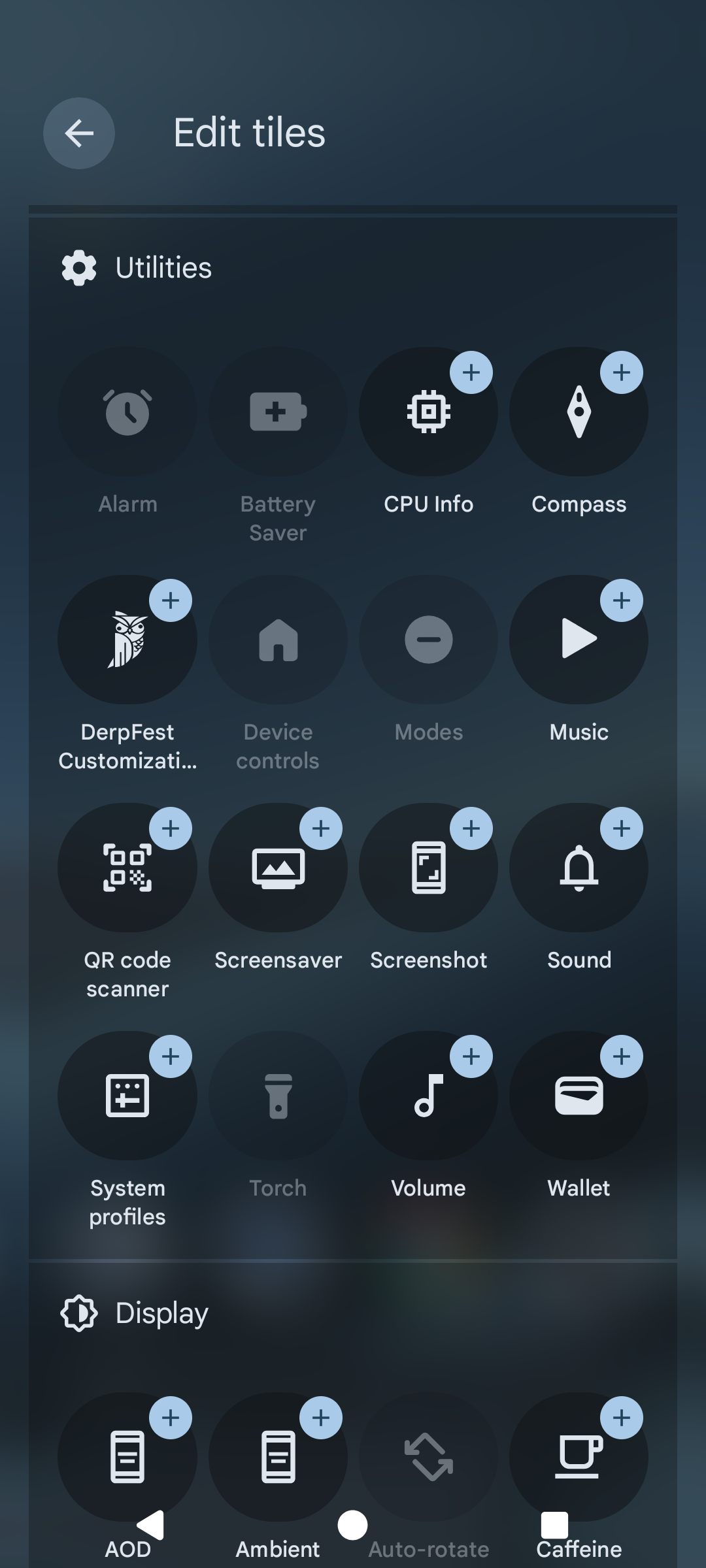Viewport: 706px width, 1568px height.
Task: Add the AOD tile
Action: (x=170, y=1418)
